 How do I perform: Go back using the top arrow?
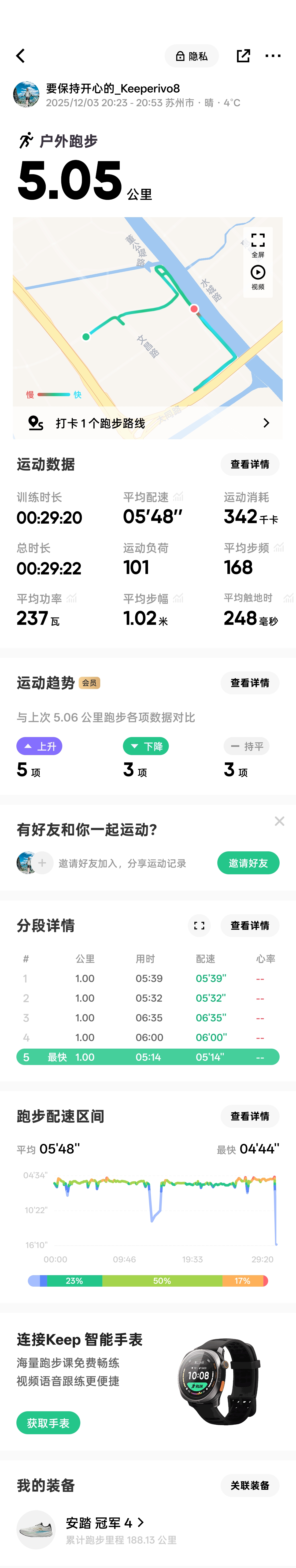click(21, 56)
